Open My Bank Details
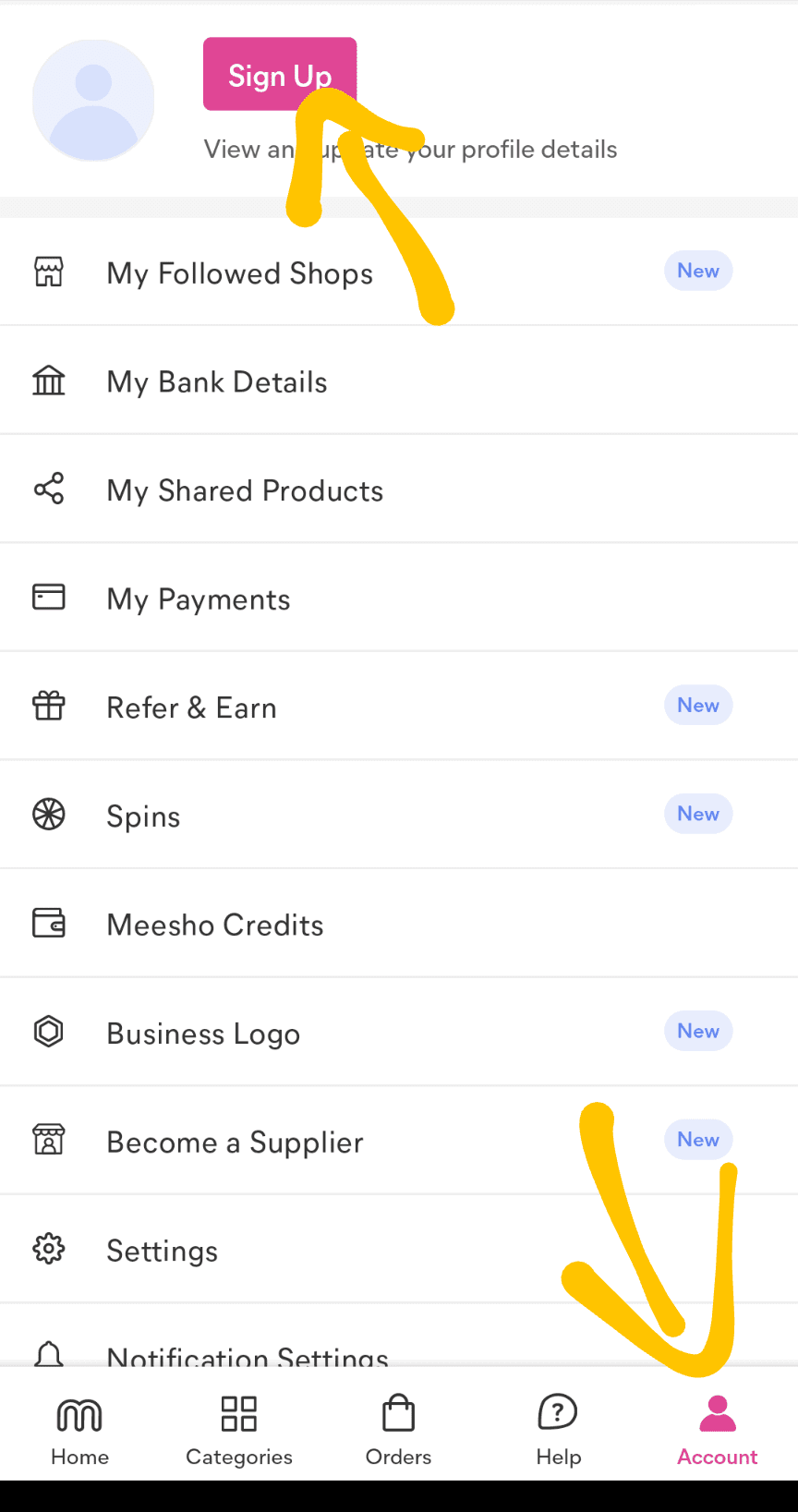Screen dimensions: 798x1512 pos(217,381)
